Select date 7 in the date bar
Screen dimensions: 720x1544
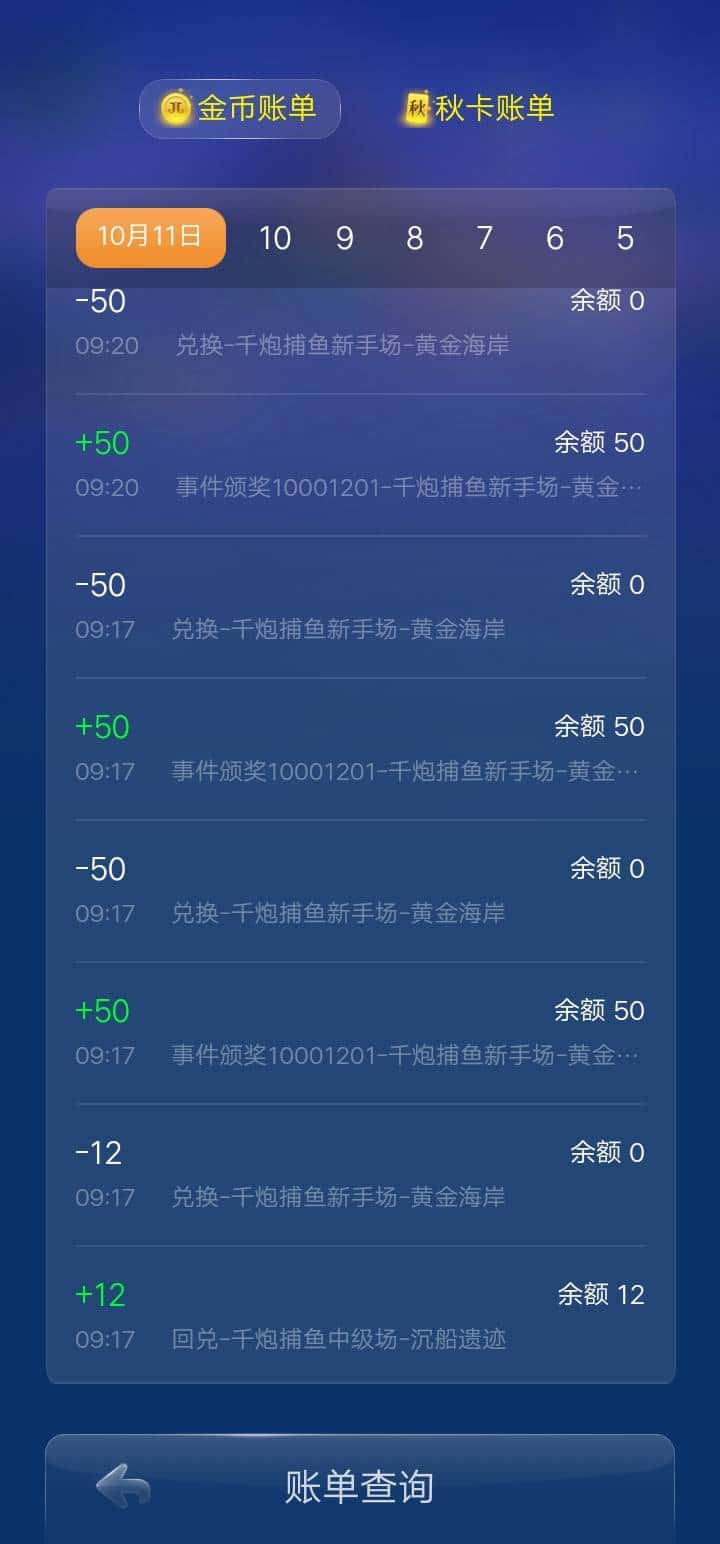pos(484,238)
